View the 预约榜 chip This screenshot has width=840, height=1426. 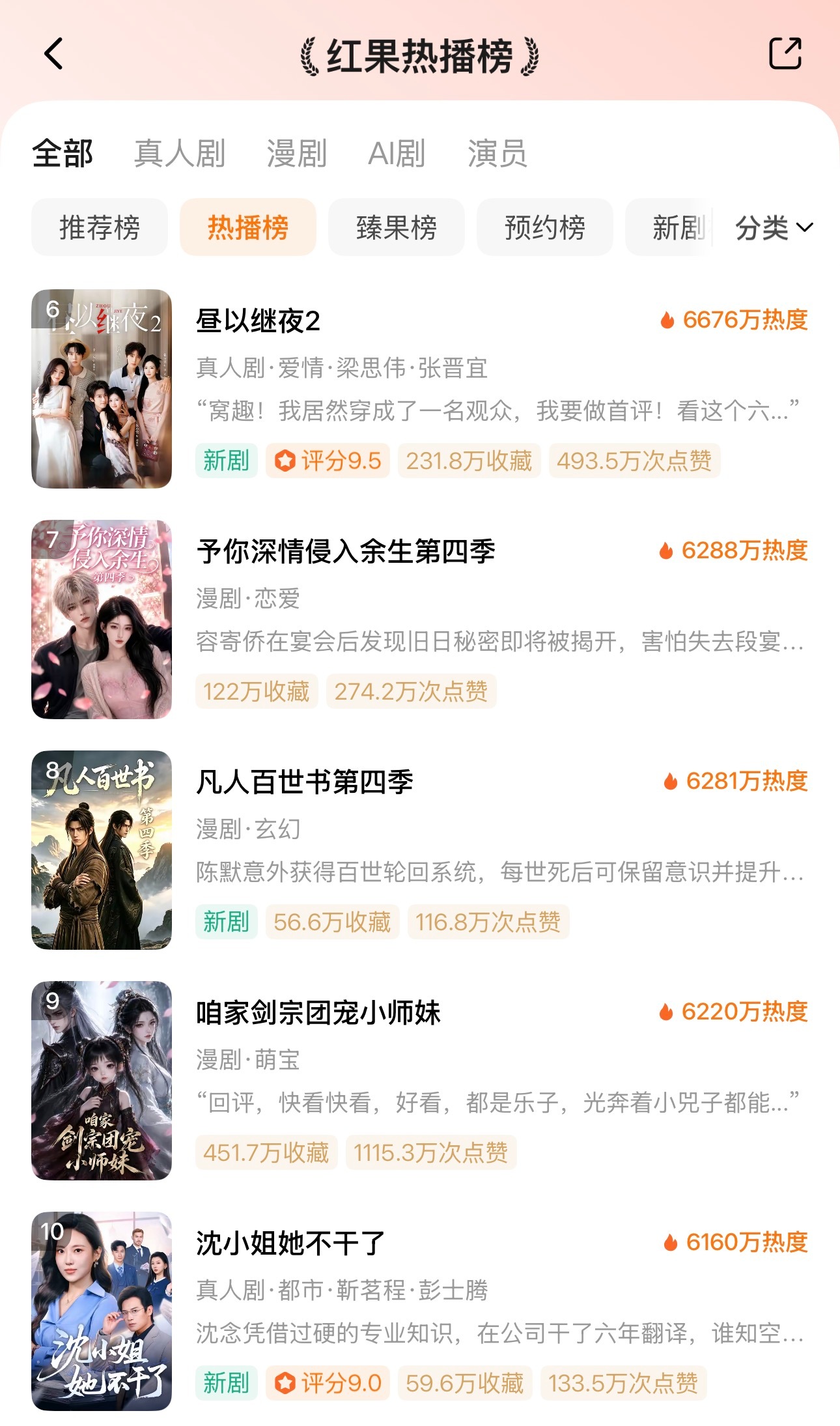coord(545,227)
